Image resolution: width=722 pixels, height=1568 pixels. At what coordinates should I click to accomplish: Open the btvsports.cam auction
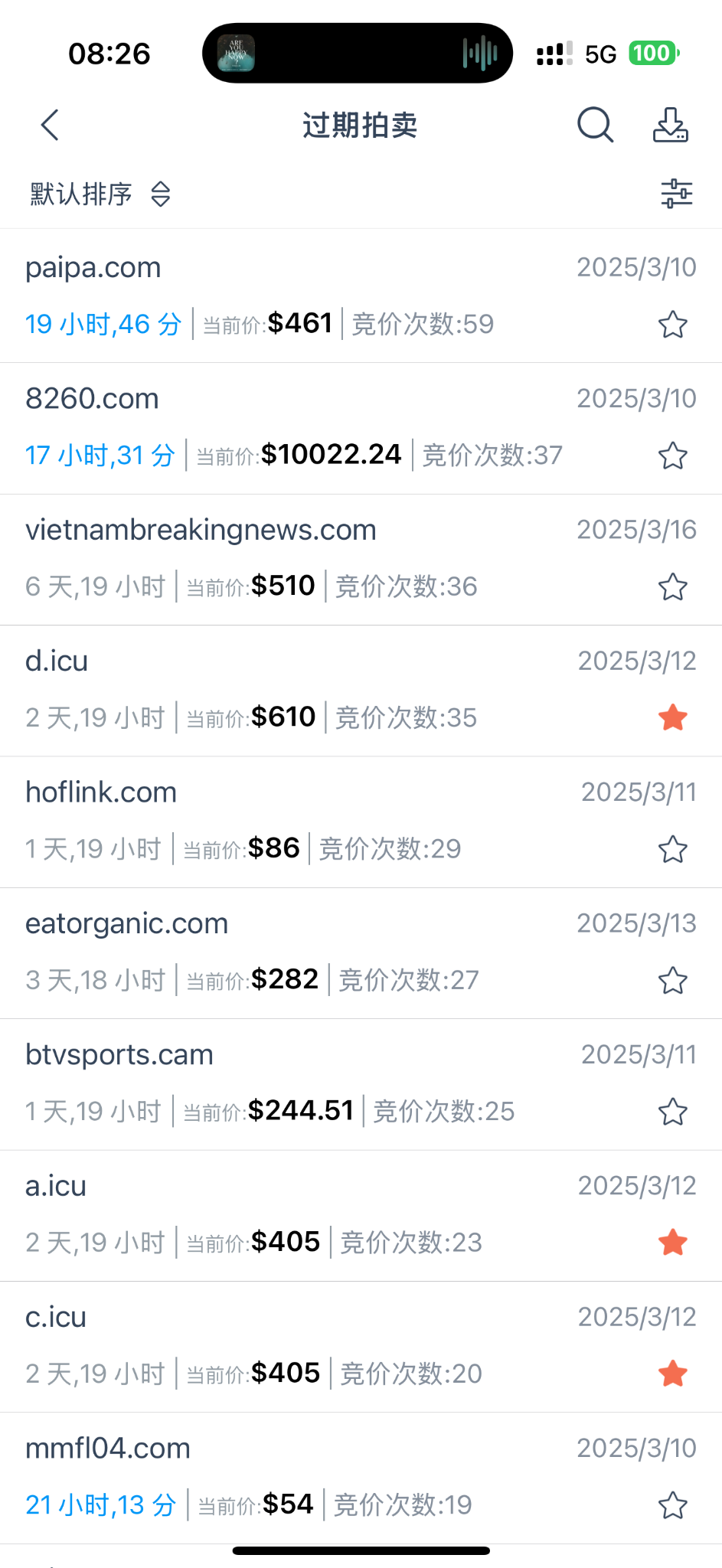[119, 1055]
